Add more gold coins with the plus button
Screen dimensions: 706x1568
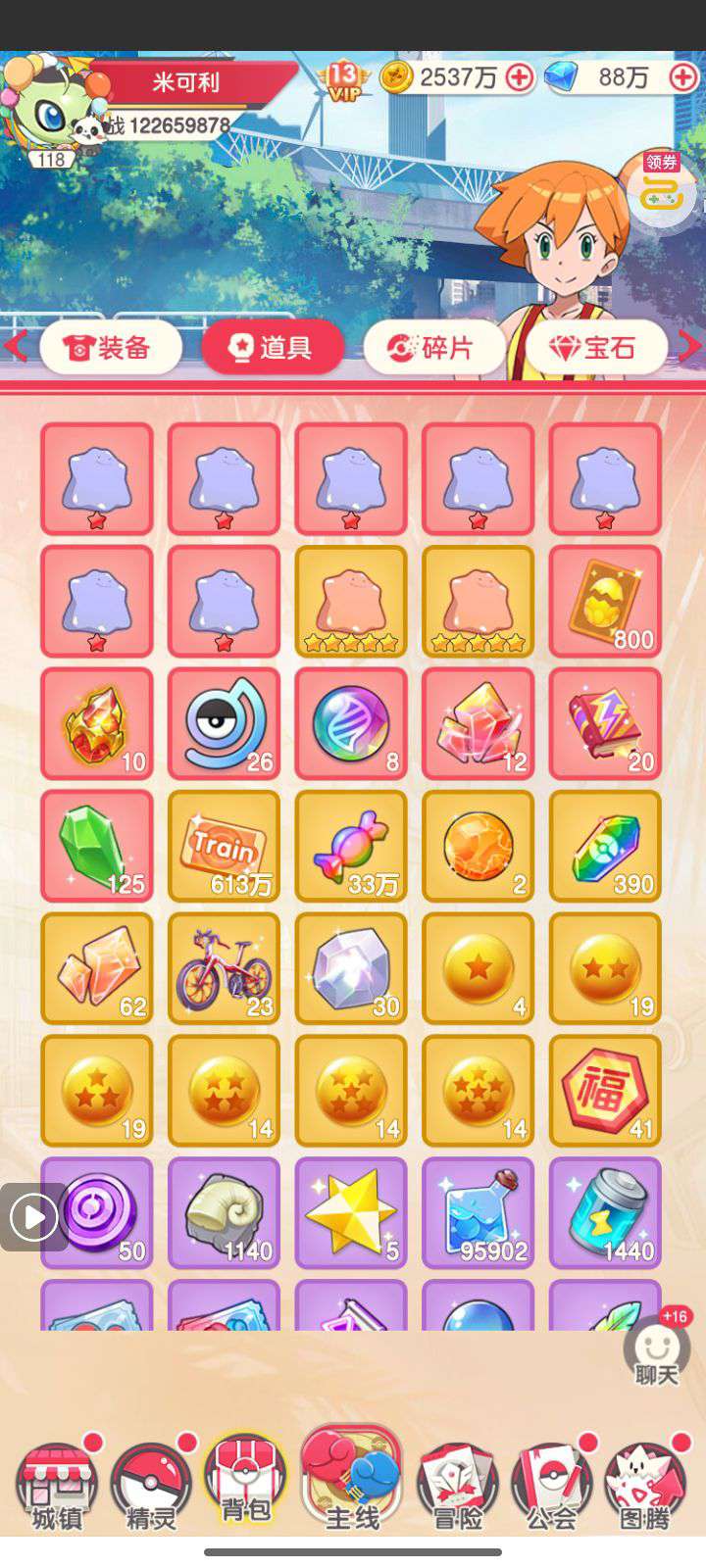click(520, 77)
